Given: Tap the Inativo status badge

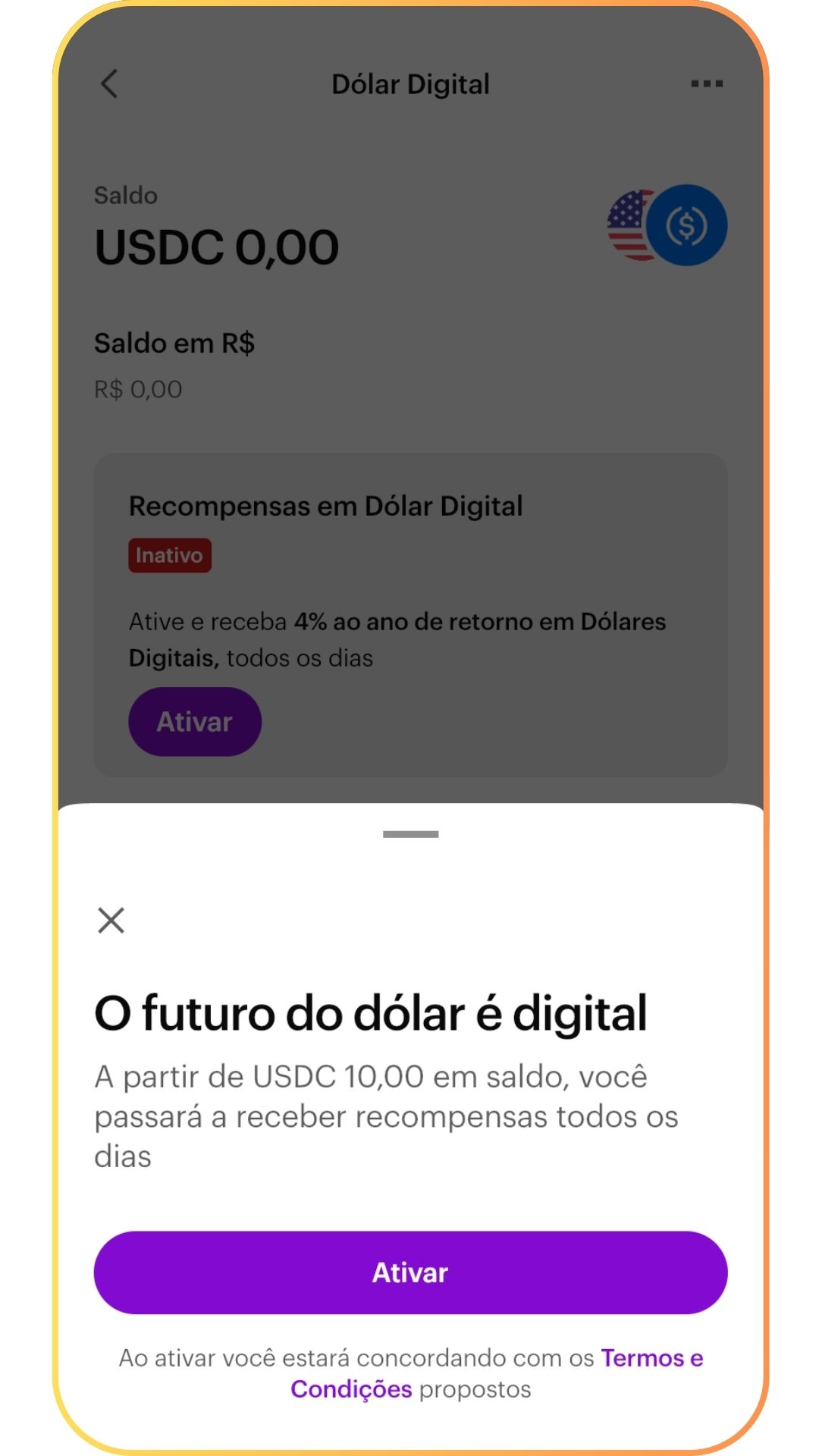Looking at the screenshot, I should pos(170,554).
